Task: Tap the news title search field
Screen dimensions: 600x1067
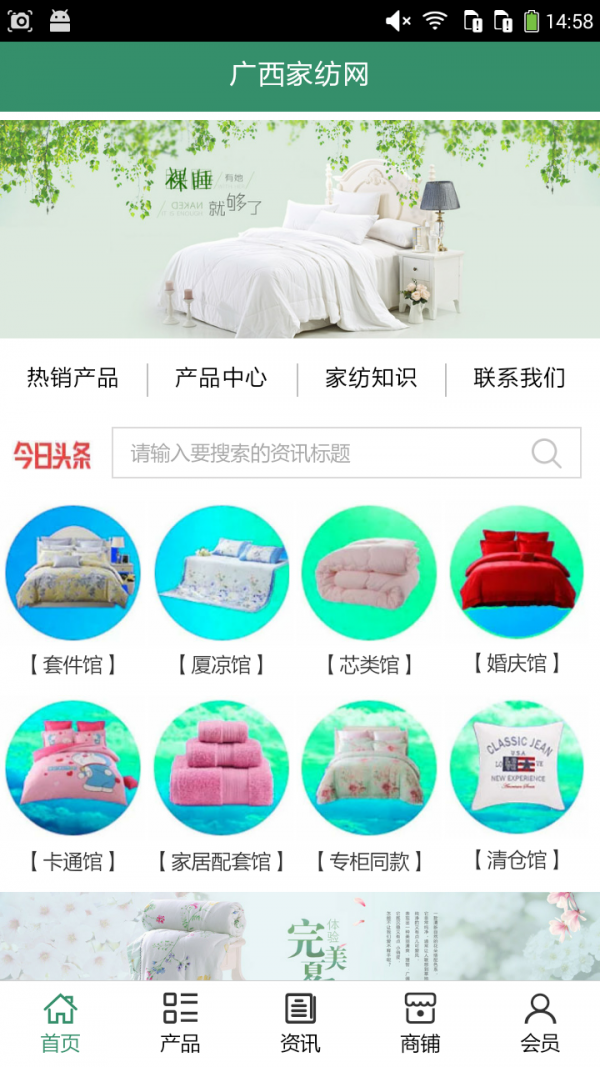Action: coord(320,453)
